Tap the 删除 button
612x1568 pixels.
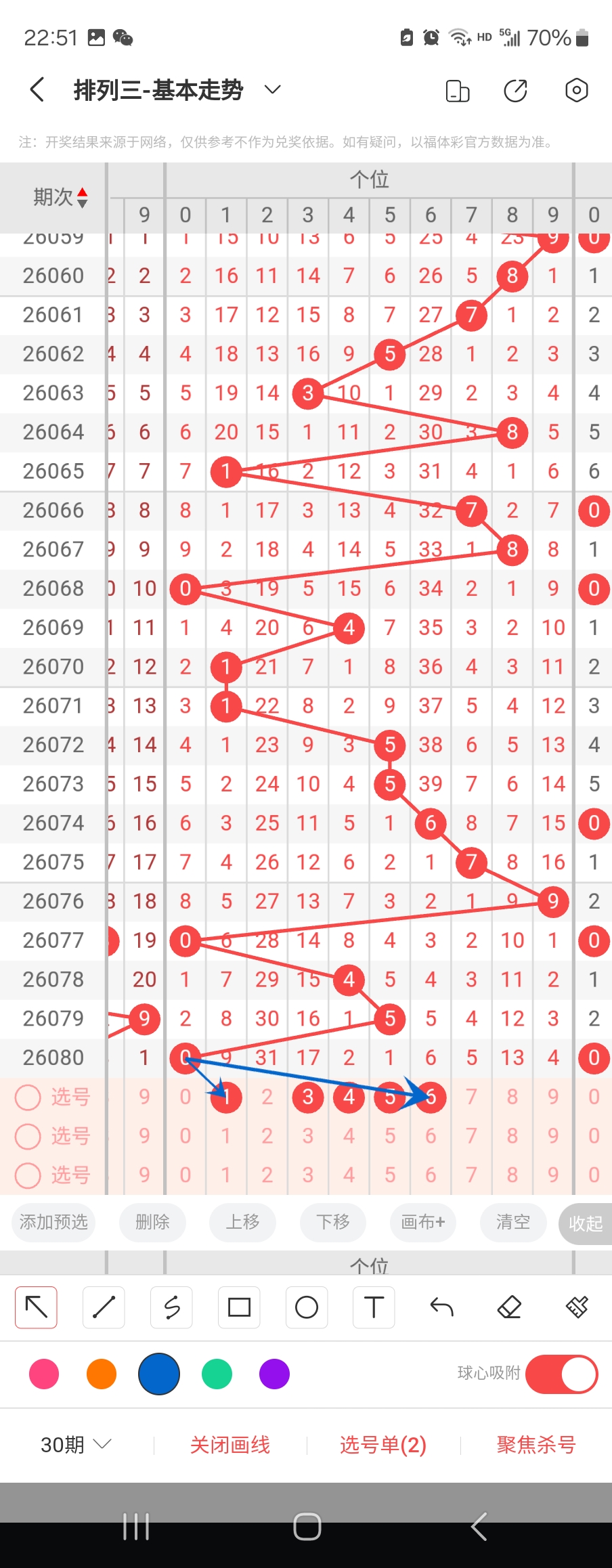coord(152,1222)
